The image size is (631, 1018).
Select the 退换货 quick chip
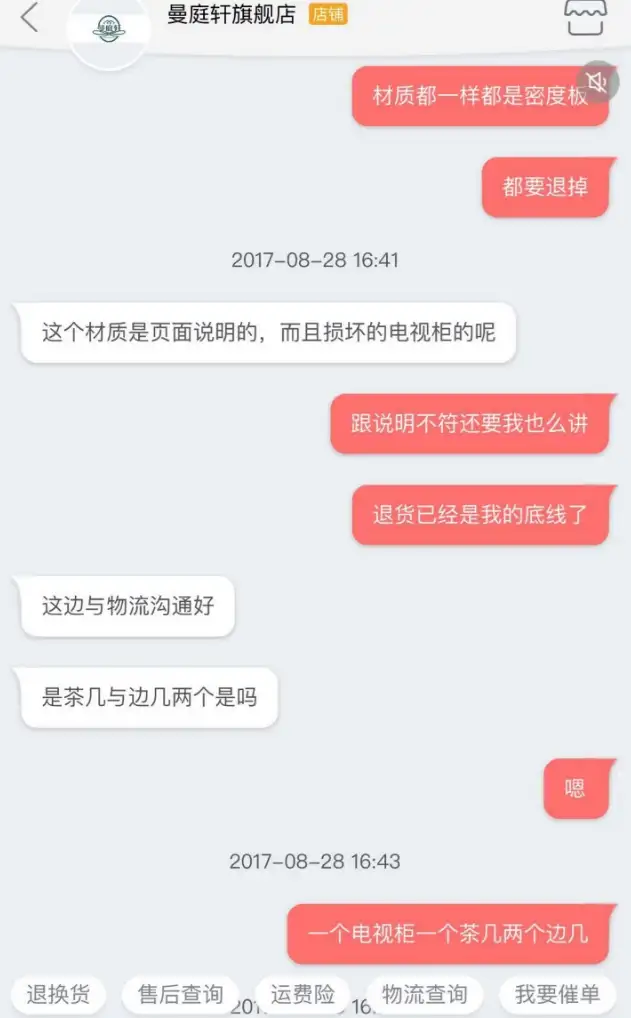coord(58,994)
